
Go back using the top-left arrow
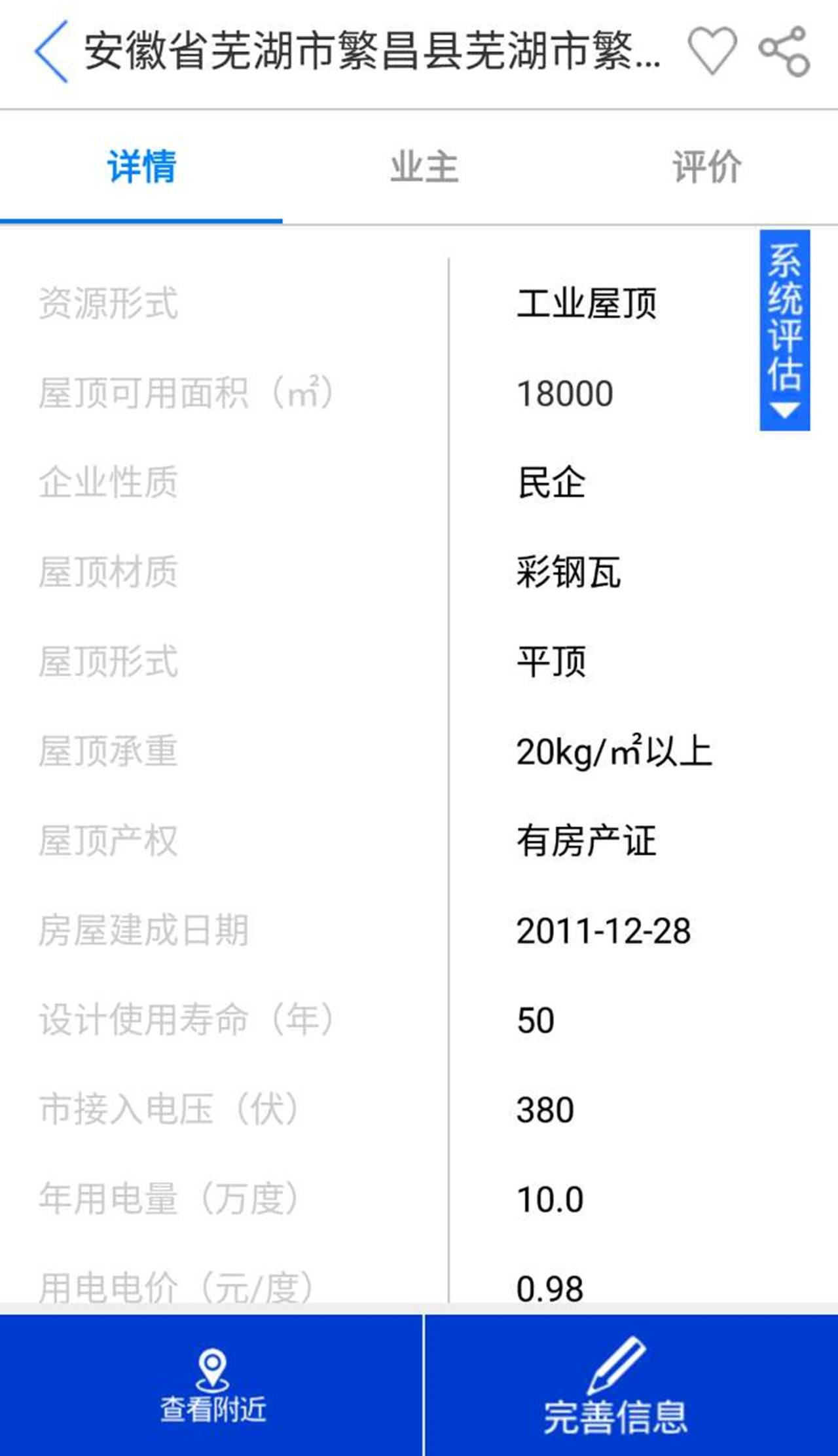click(x=51, y=52)
